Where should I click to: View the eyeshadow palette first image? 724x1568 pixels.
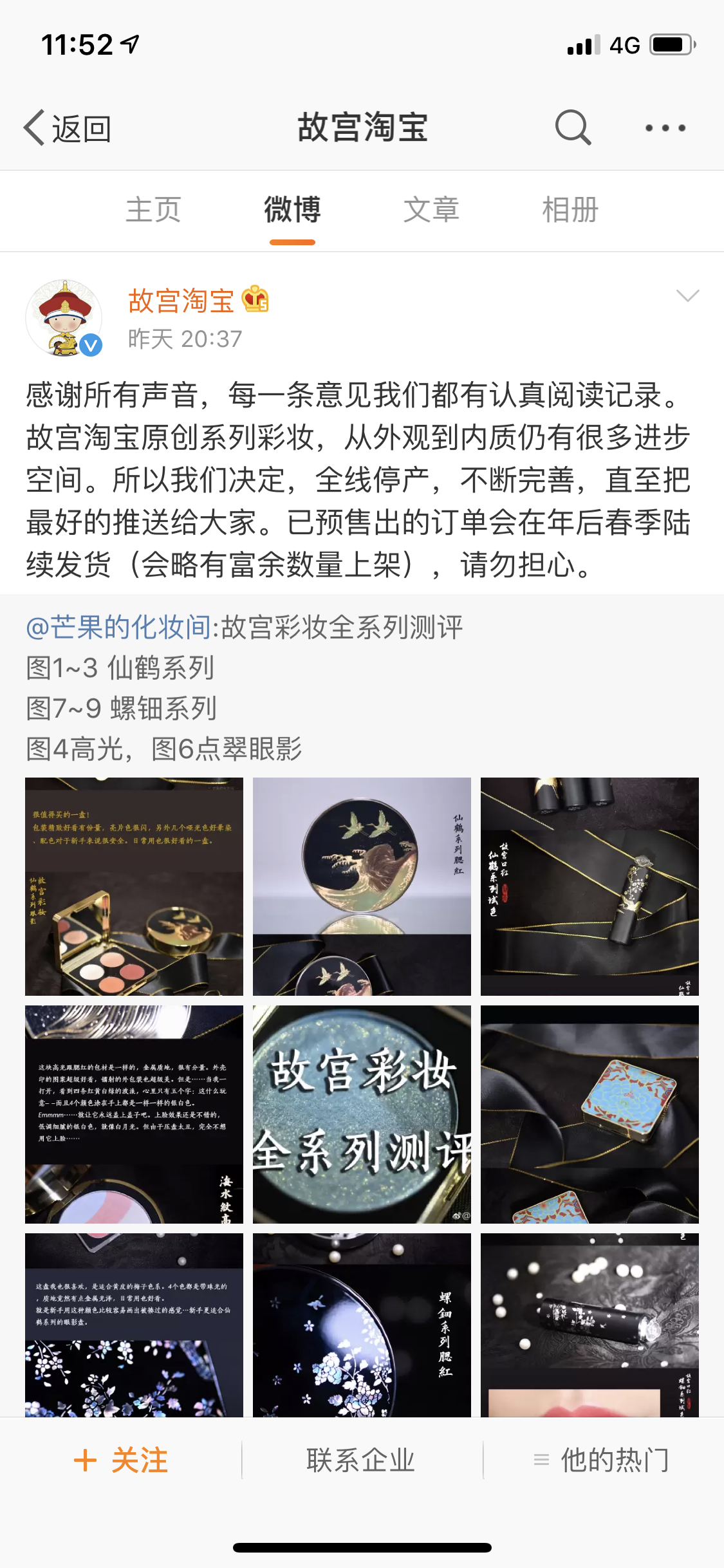pyautogui.click(x=134, y=886)
